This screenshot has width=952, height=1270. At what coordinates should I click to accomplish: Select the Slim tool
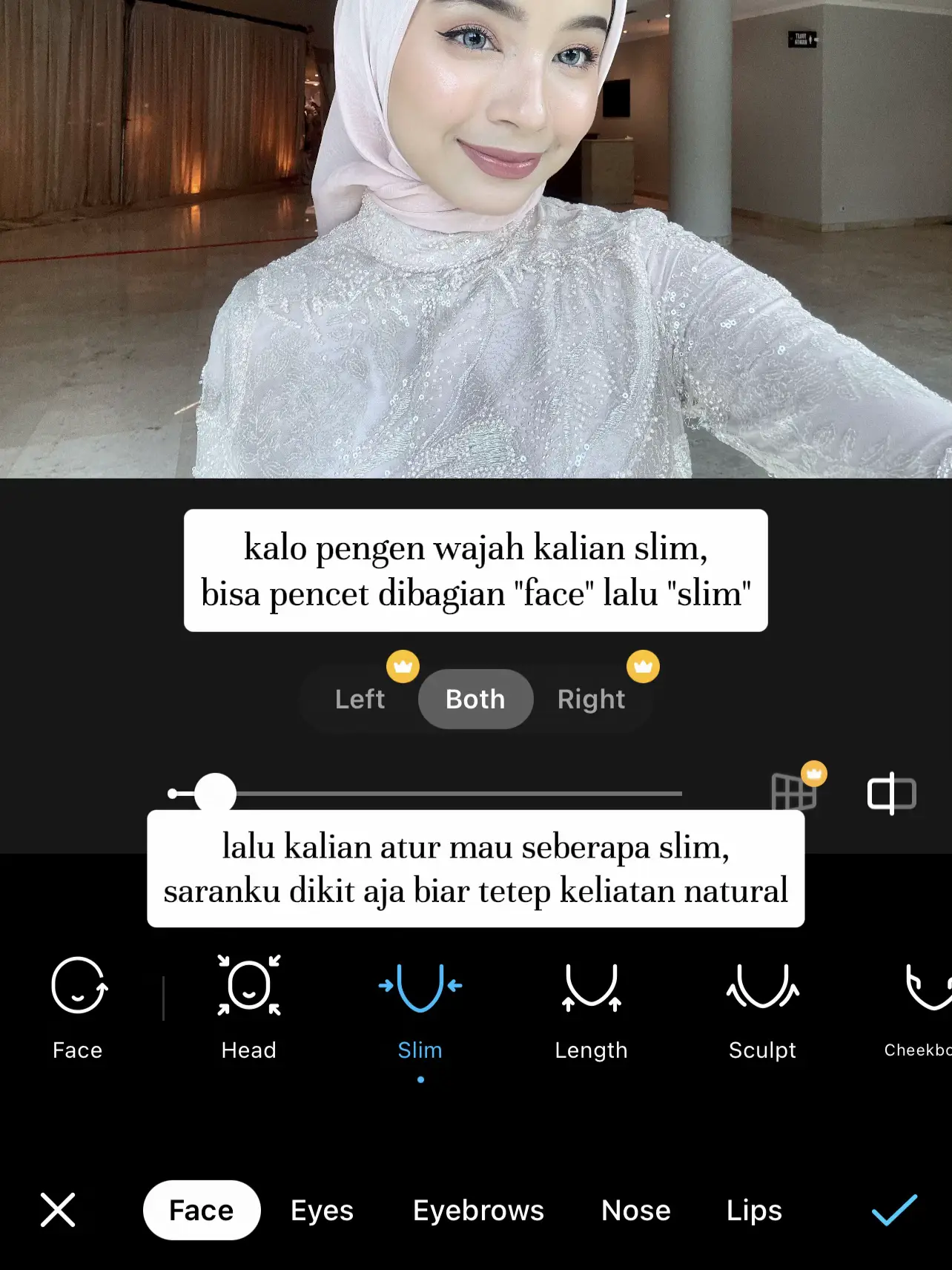click(420, 1007)
